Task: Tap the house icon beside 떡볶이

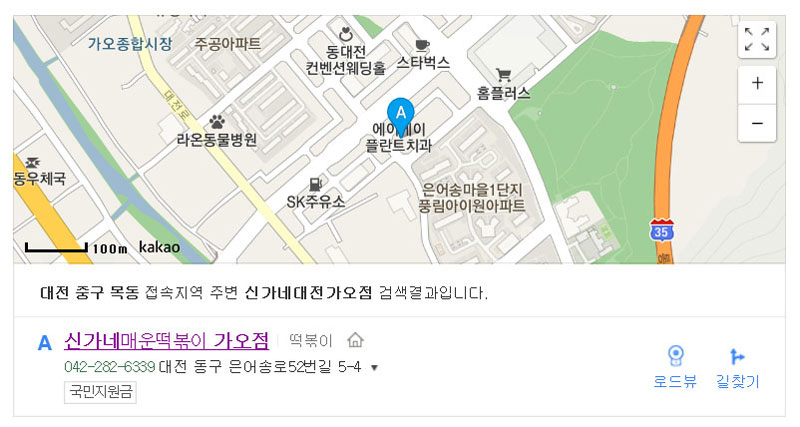Action: click(355, 341)
